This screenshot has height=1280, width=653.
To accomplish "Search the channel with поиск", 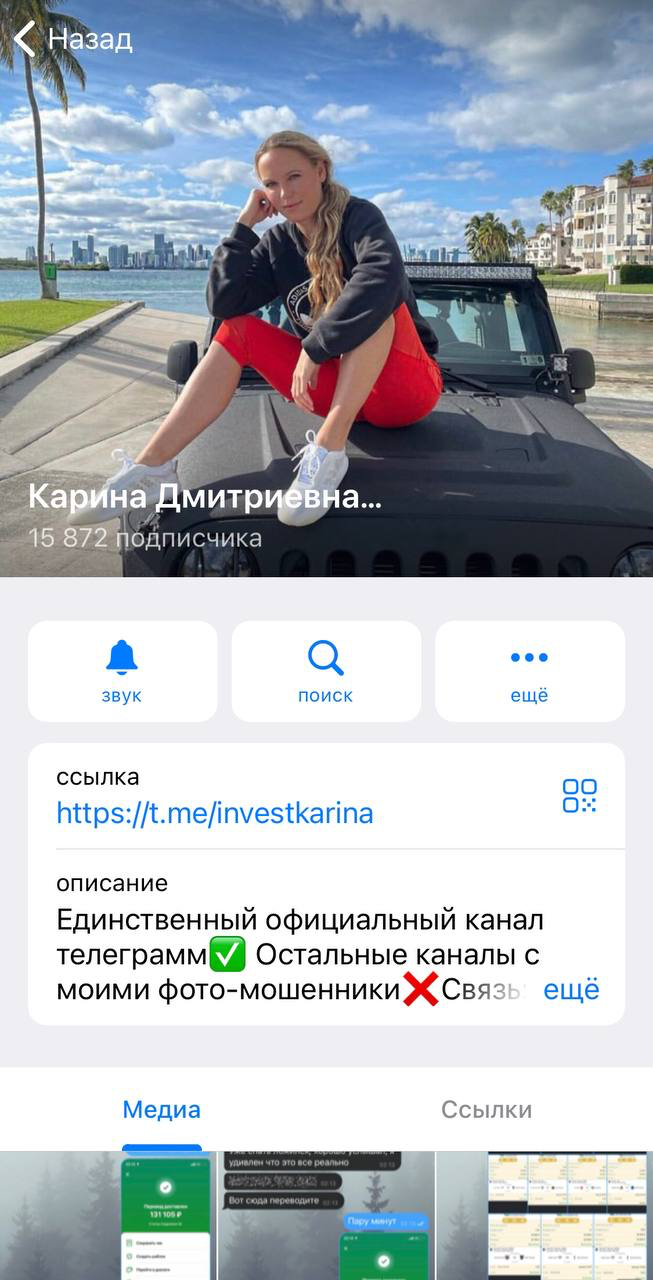I will coord(326,671).
